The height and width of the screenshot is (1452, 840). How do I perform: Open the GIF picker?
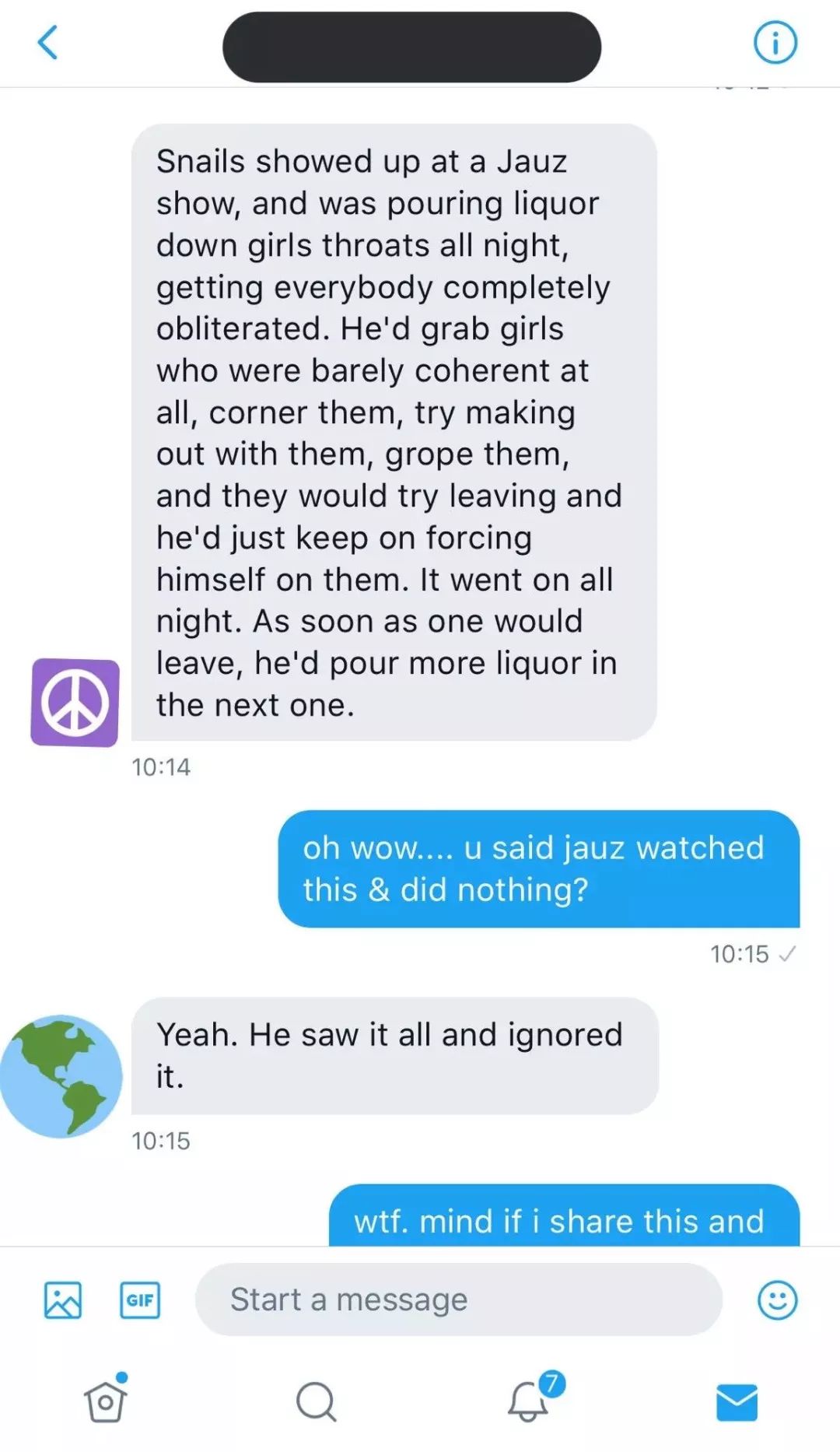point(140,1299)
